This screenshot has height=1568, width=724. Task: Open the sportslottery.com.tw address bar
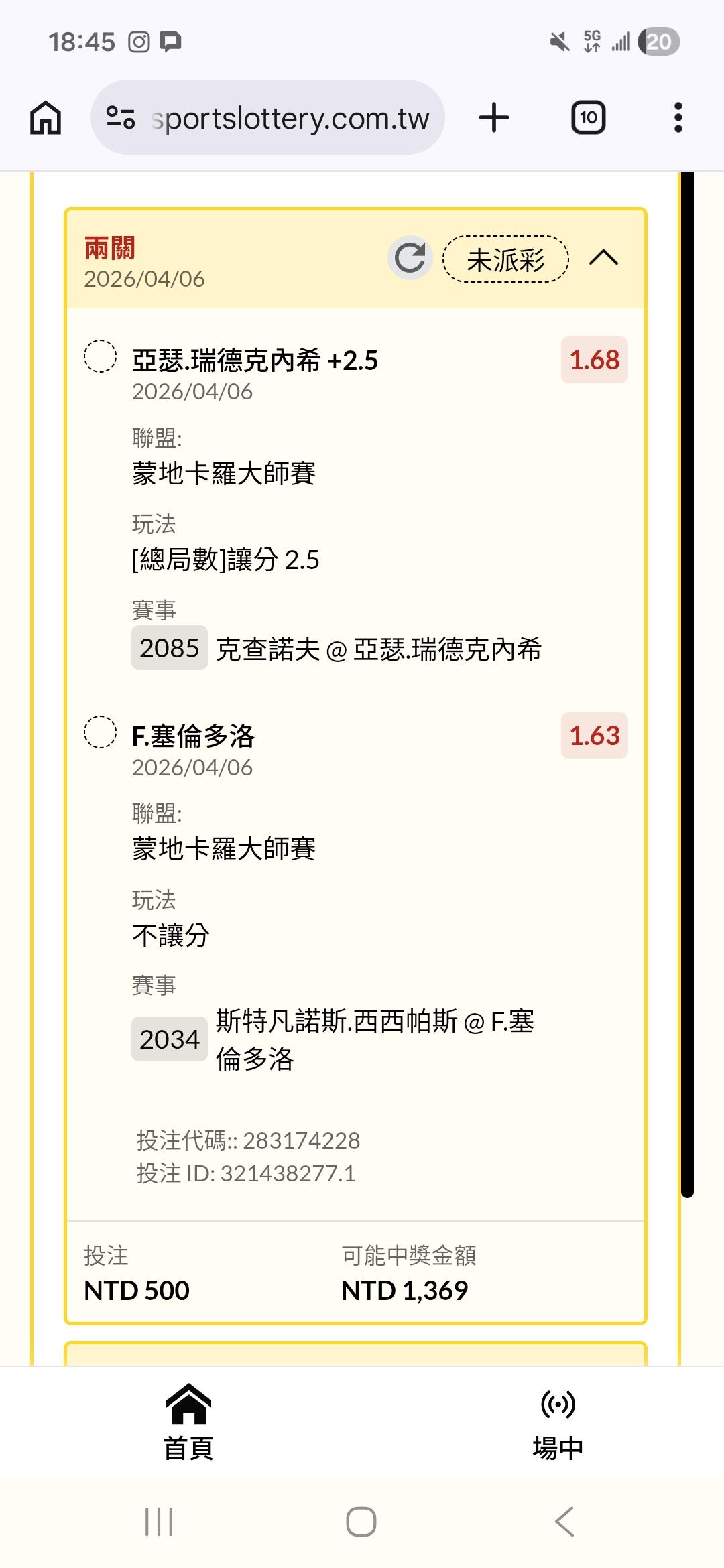point(288,118)
